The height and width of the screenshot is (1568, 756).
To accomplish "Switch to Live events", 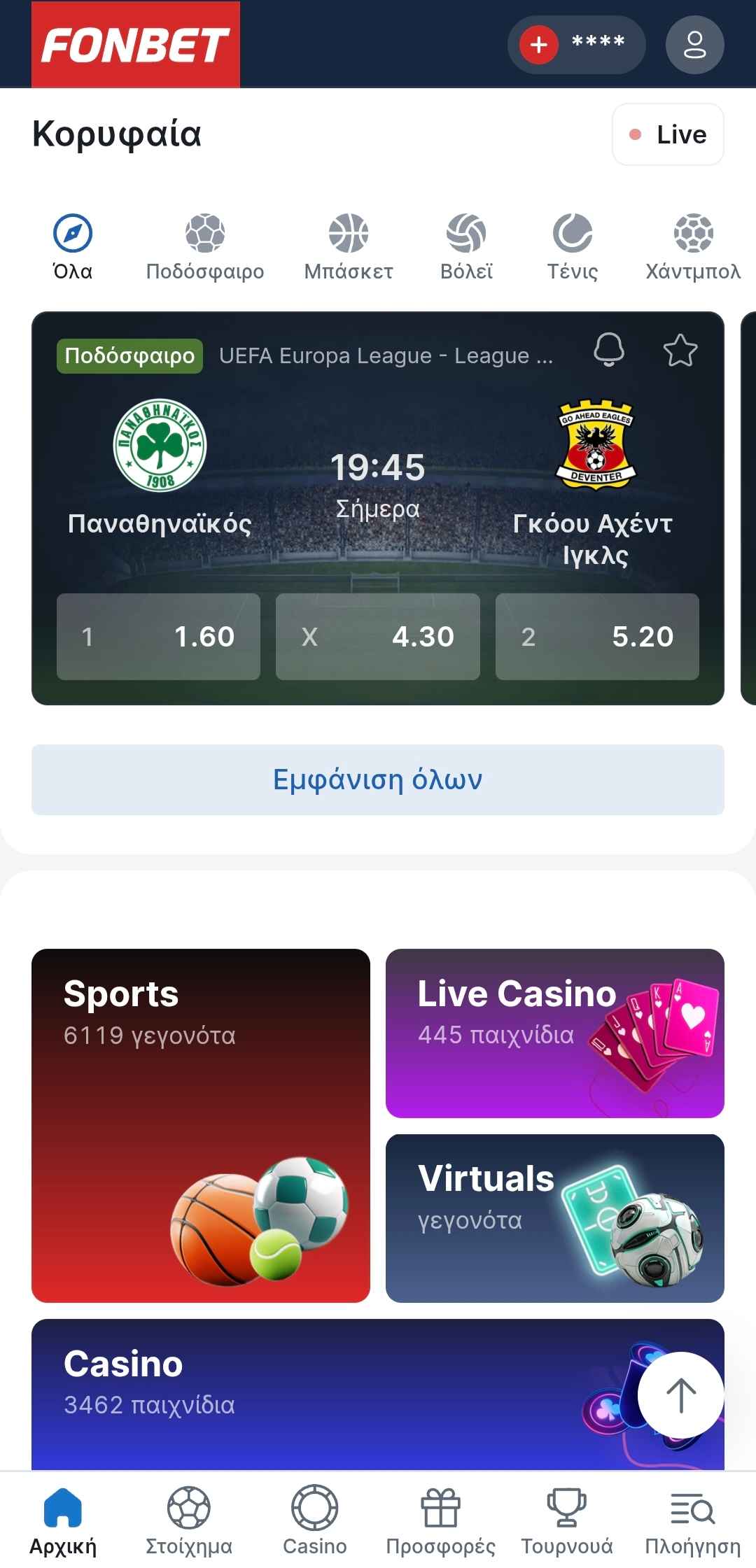I will (x=668, y=134).
